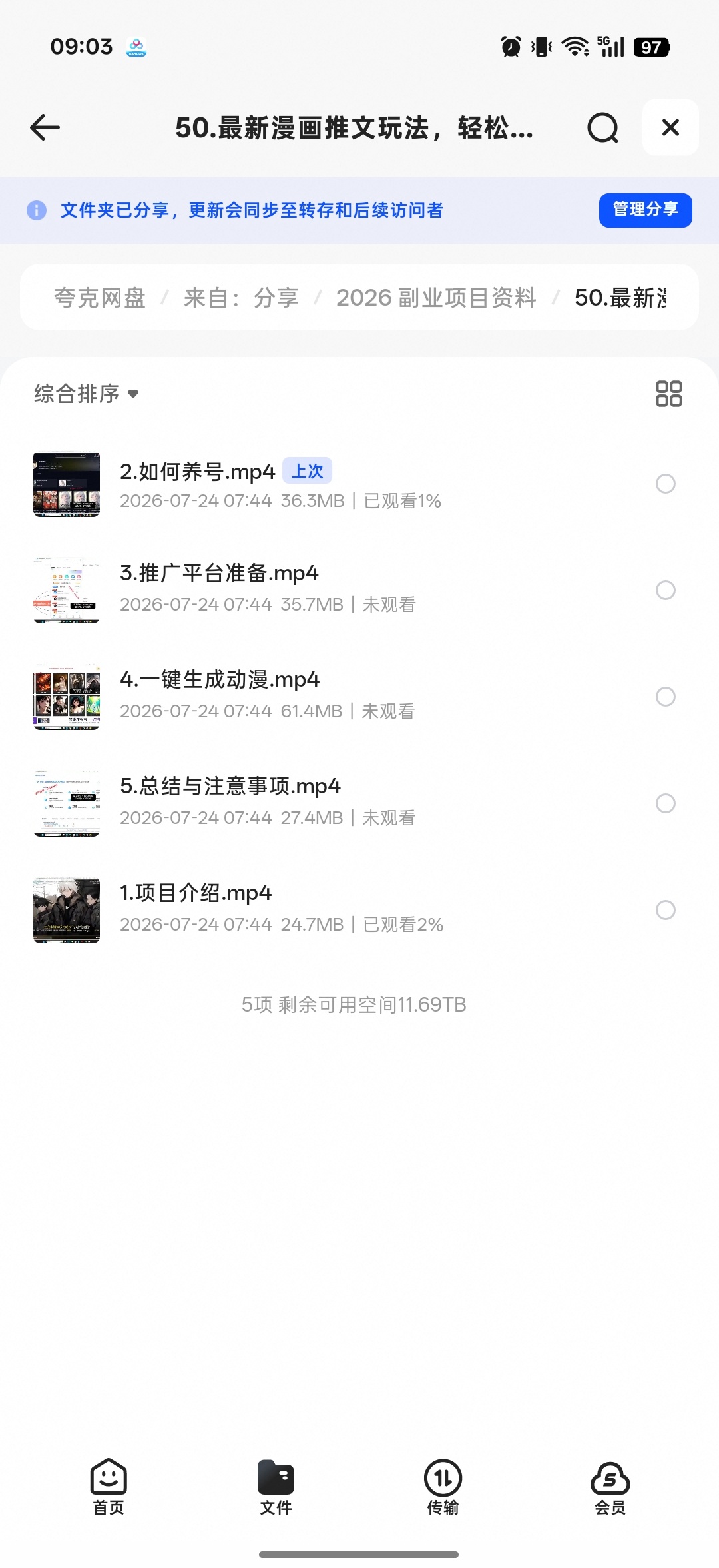Expand the 综合排序 sort dropdown
The image size is (719, 1568).
(x=87, y=394)
